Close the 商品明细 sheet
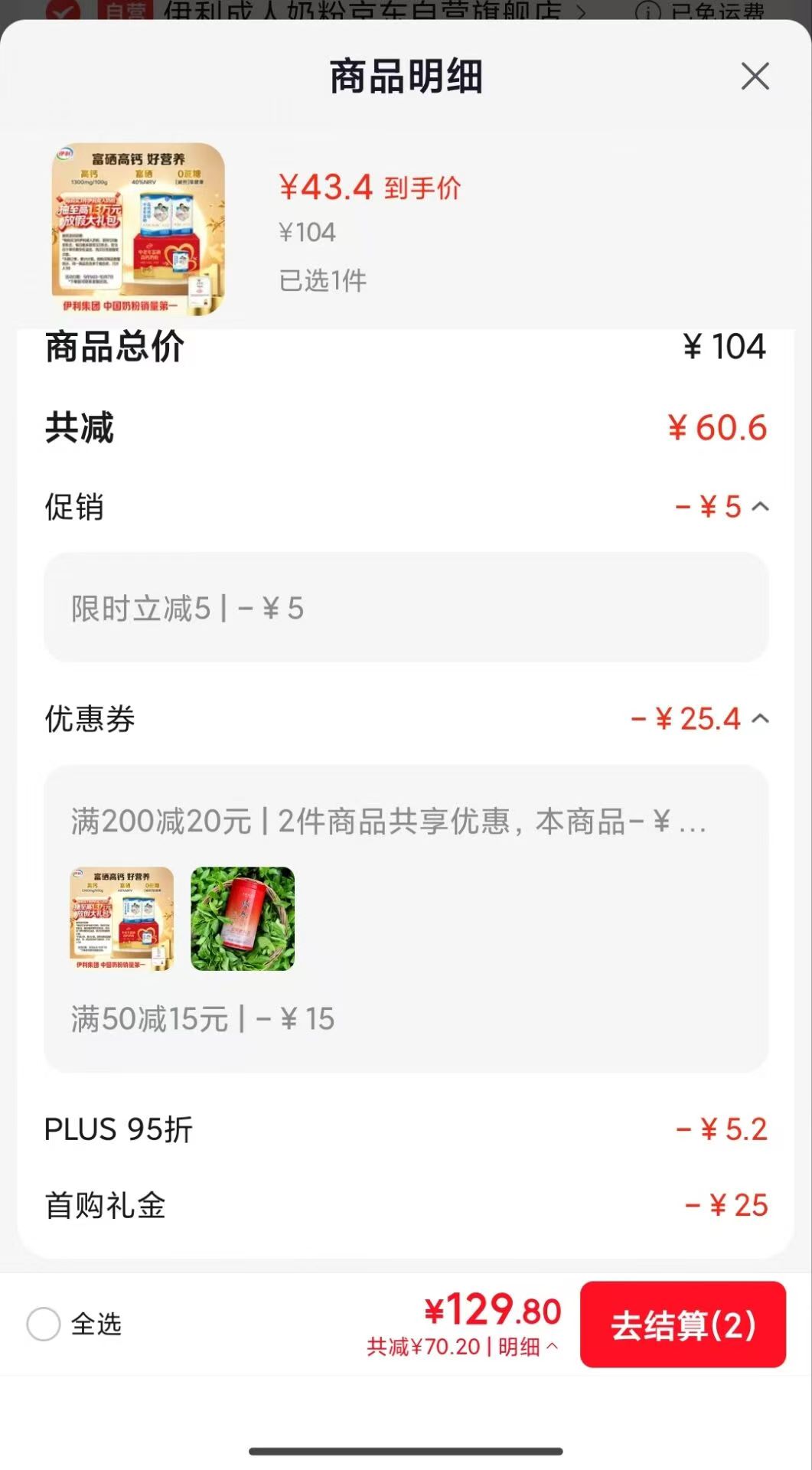The image size is (812, 1470). [x=755, y=76]
